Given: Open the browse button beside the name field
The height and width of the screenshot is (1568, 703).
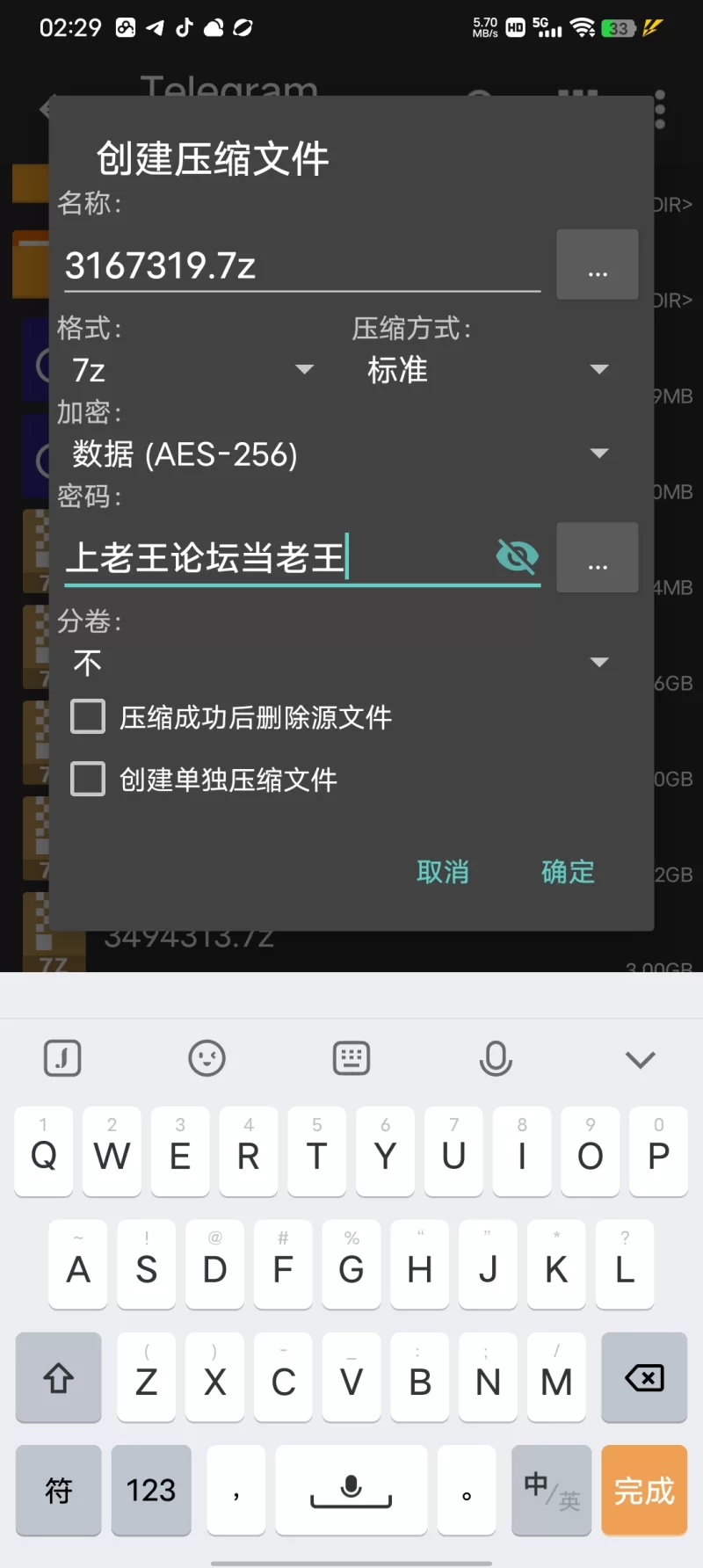Looking at the screenshot, I should [x=598, y=265].
